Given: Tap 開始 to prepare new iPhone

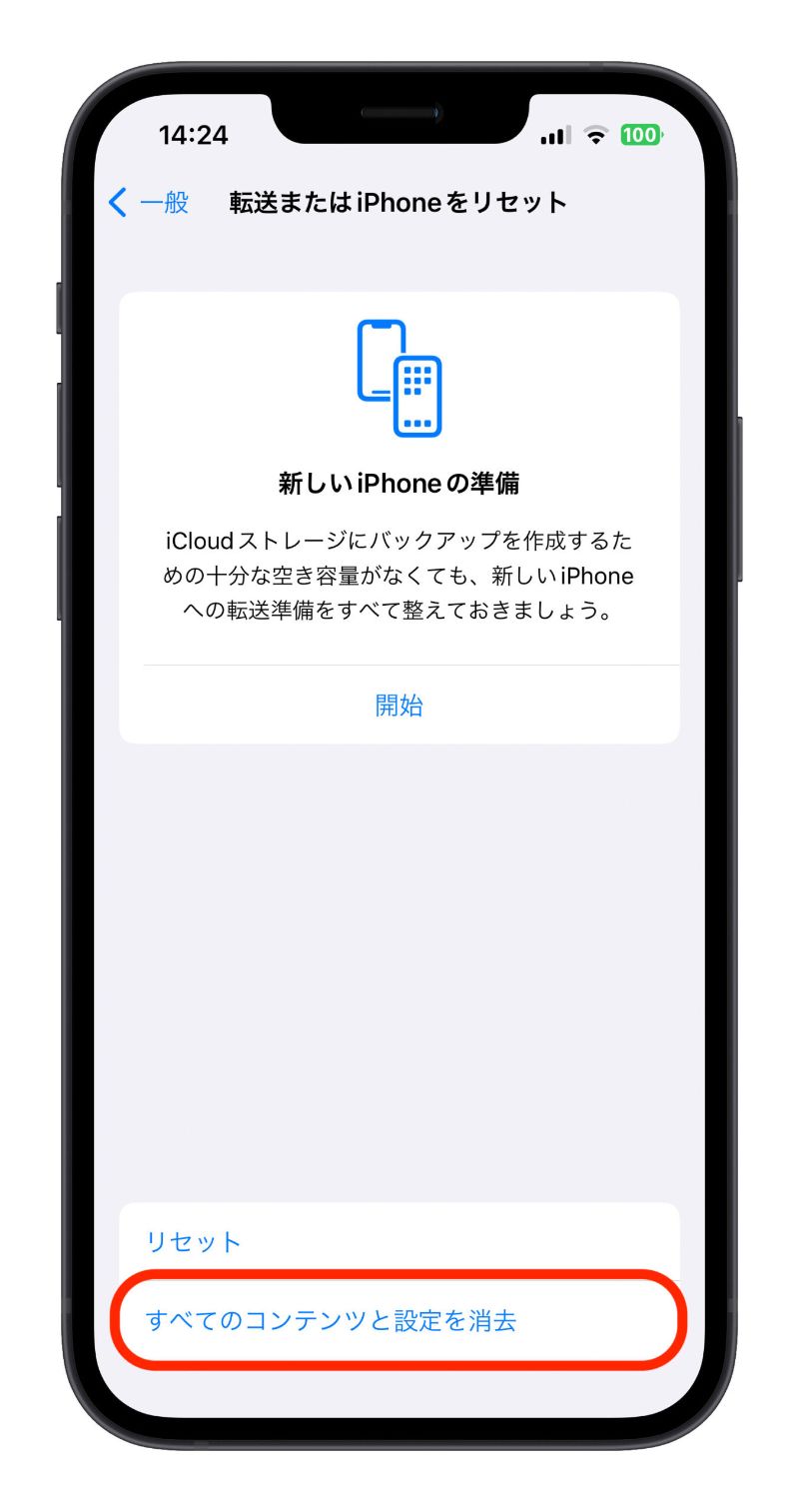Looking at the screenshot, I should [399, 705].
